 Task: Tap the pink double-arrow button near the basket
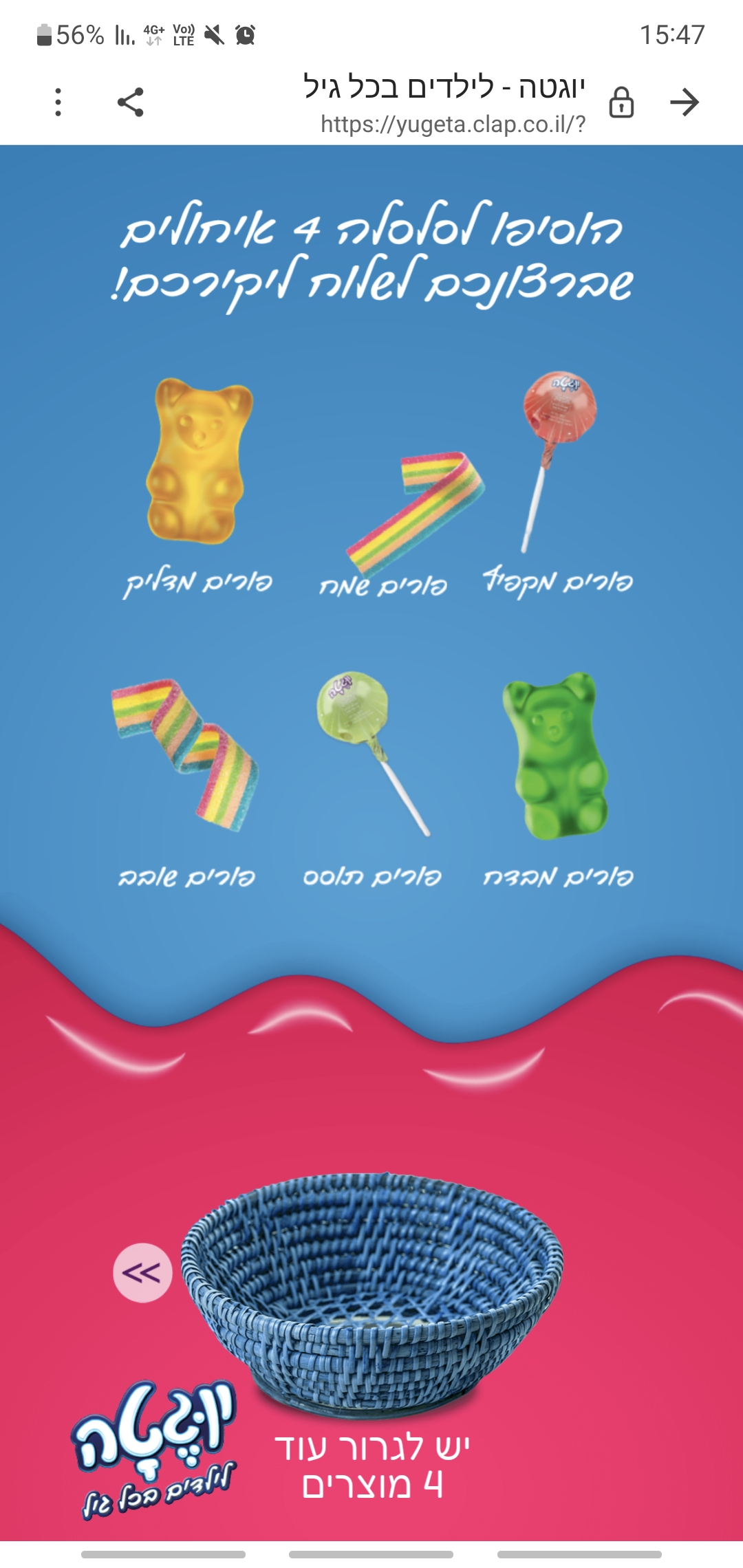tap(142, 1272)
